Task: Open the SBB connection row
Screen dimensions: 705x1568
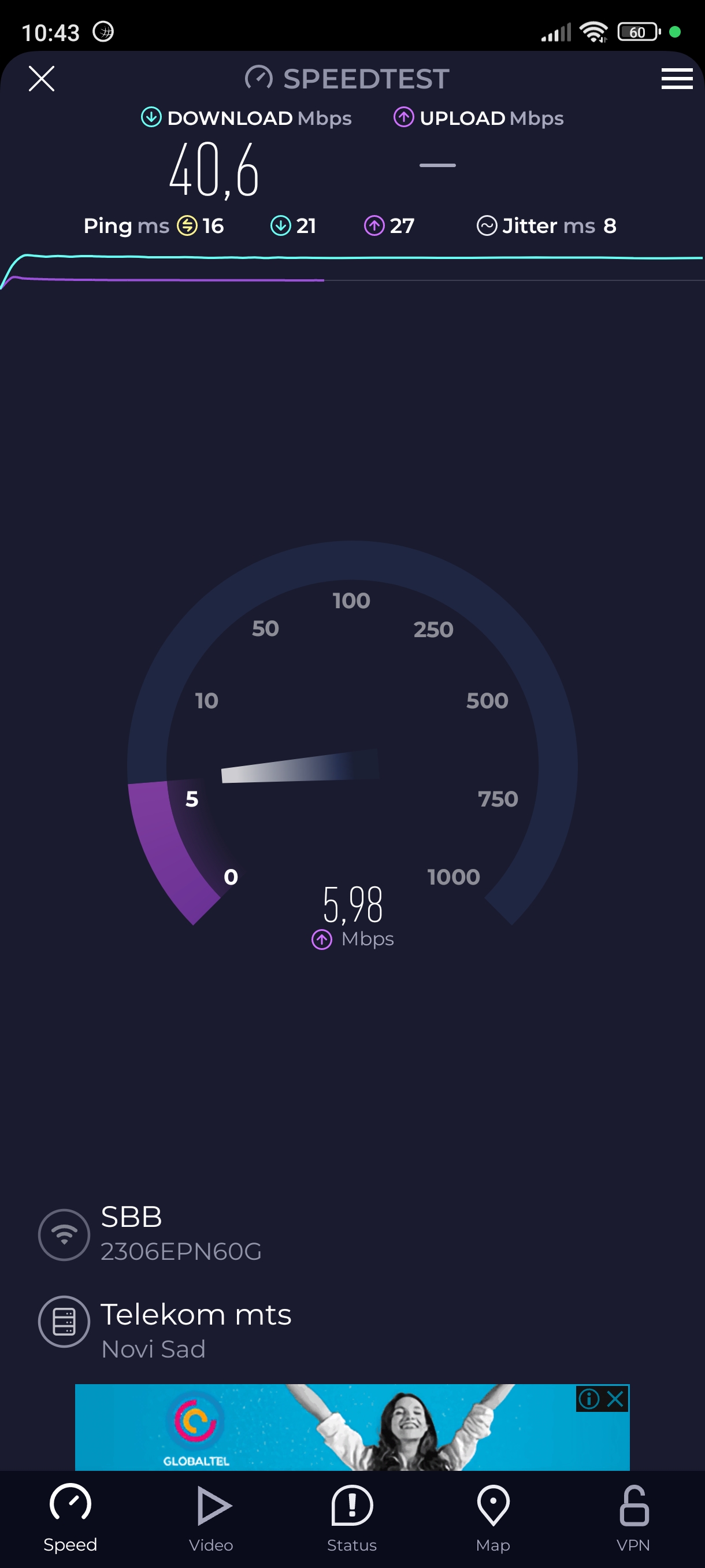Action: point(180,1233)
